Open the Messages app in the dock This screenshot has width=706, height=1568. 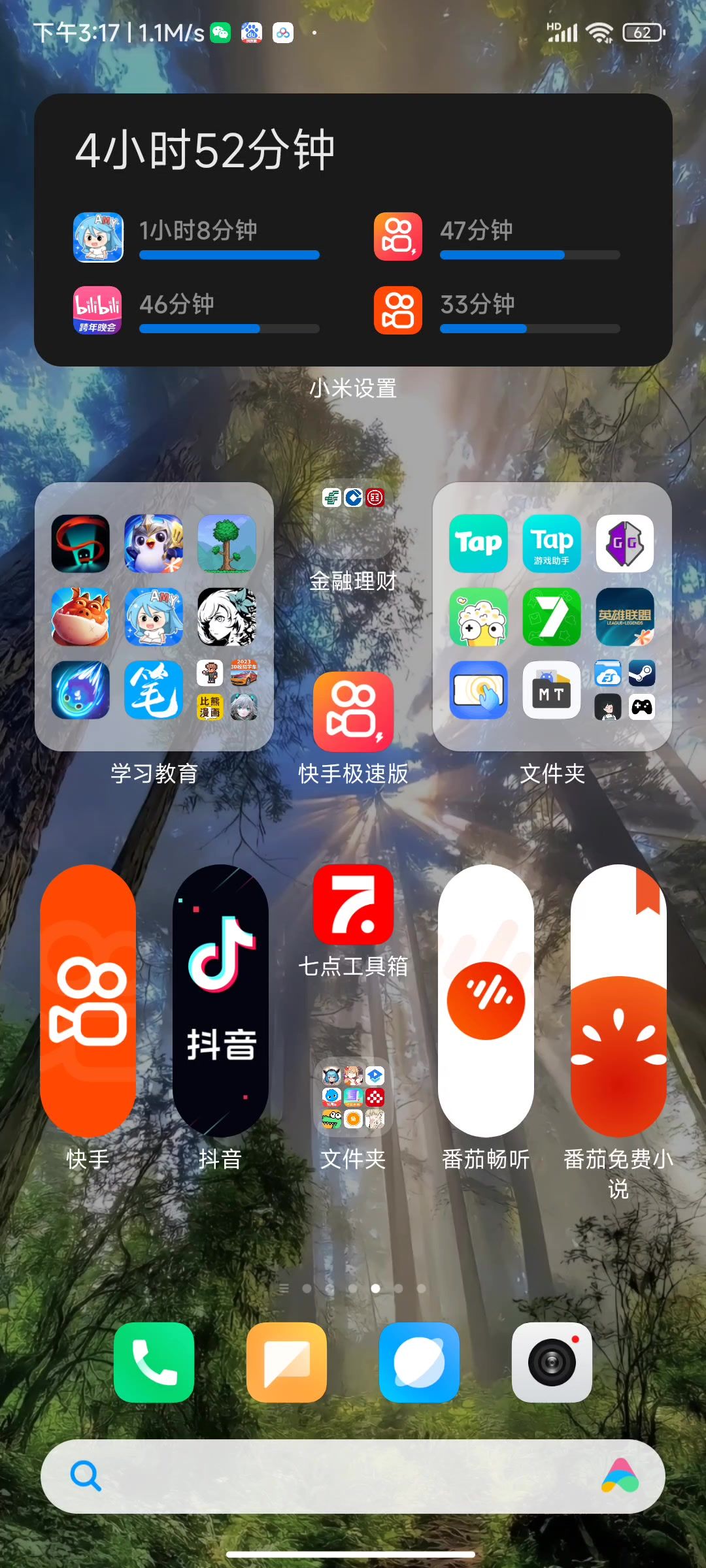pos(287,1362)
